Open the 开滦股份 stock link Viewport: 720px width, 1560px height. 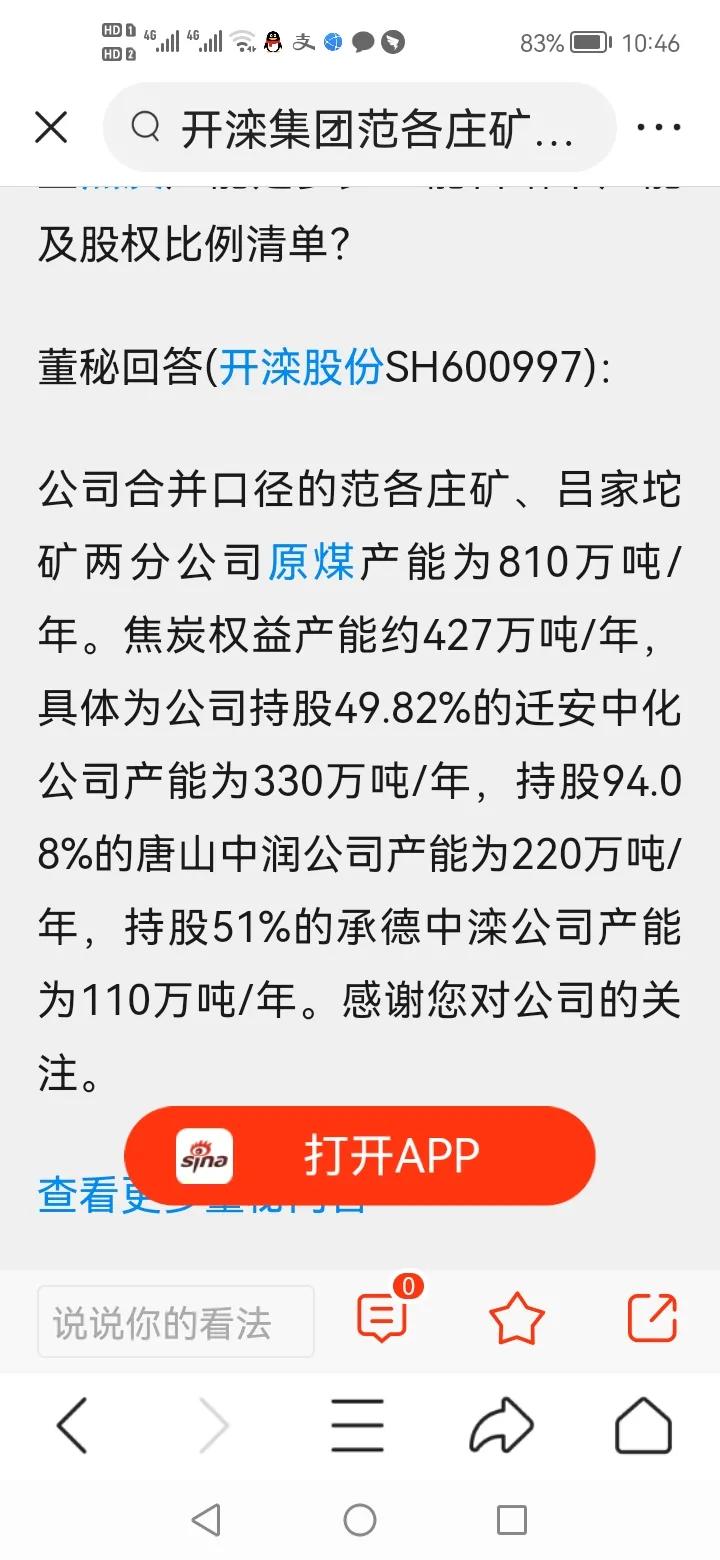coord(298,368)
